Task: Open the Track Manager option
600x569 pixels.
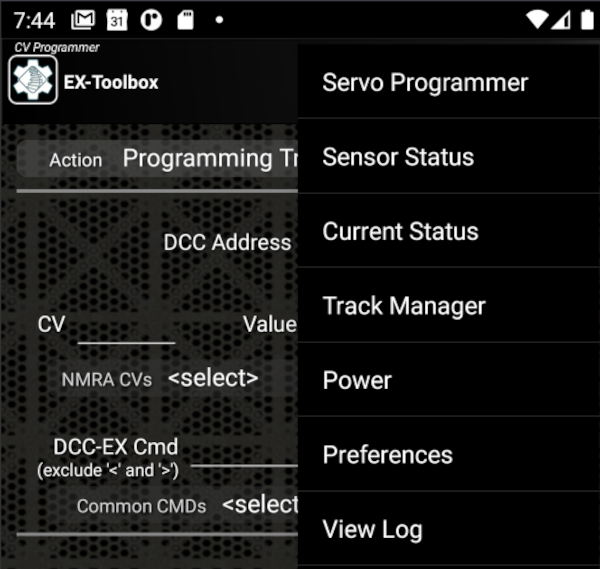Action: (404, 306)
